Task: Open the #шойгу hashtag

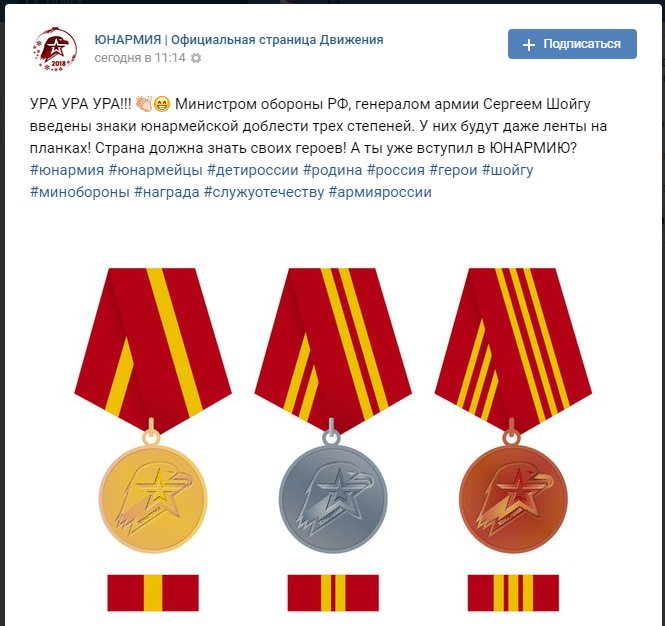Action: 508,170
